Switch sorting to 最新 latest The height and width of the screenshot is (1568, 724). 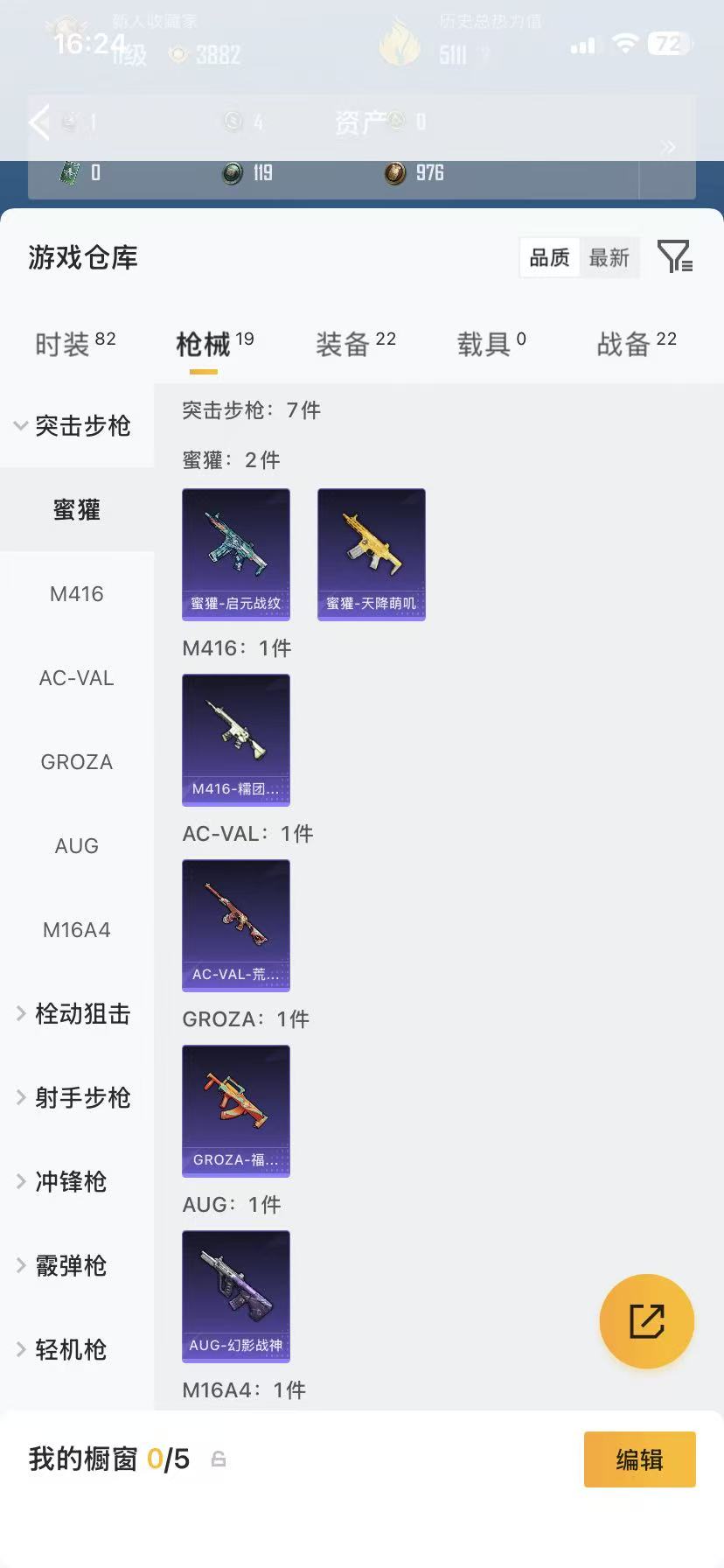click(x=609, y=256)
